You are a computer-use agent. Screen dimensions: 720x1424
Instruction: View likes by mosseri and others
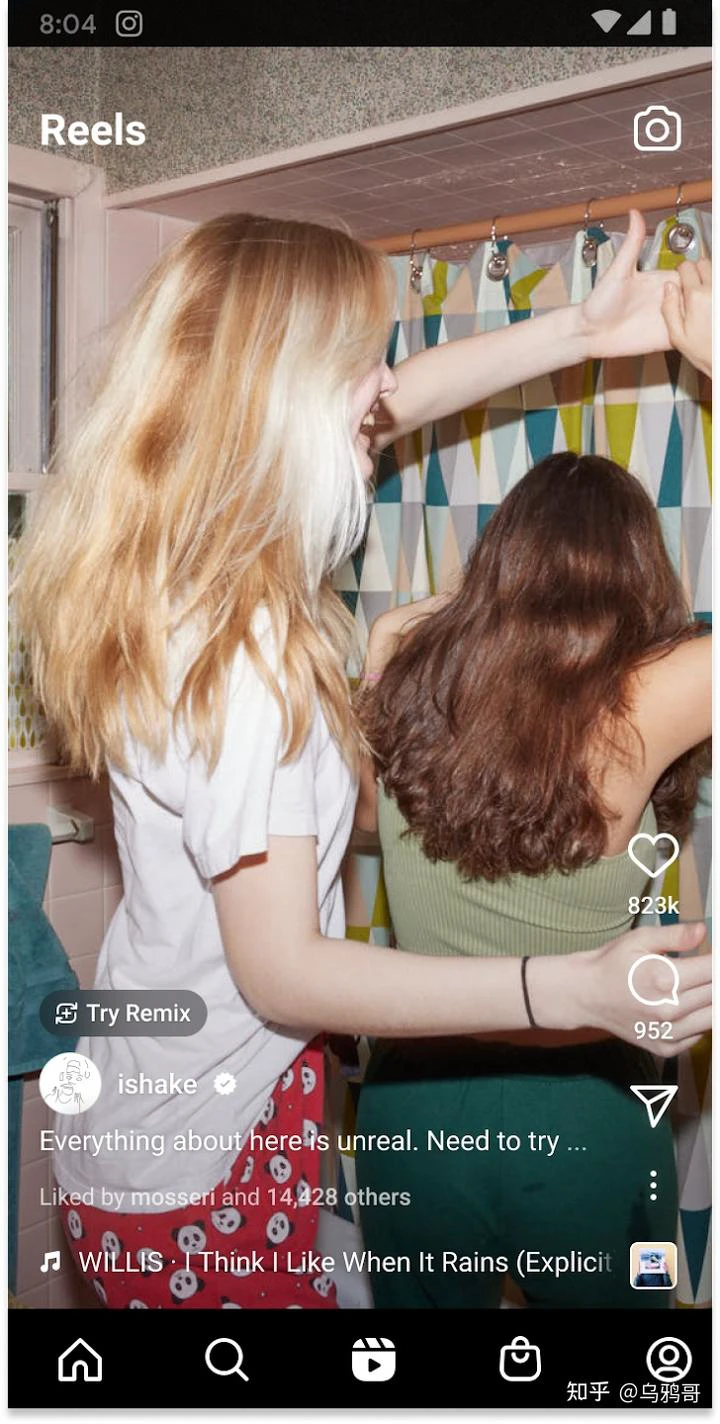coord(225,1197)
